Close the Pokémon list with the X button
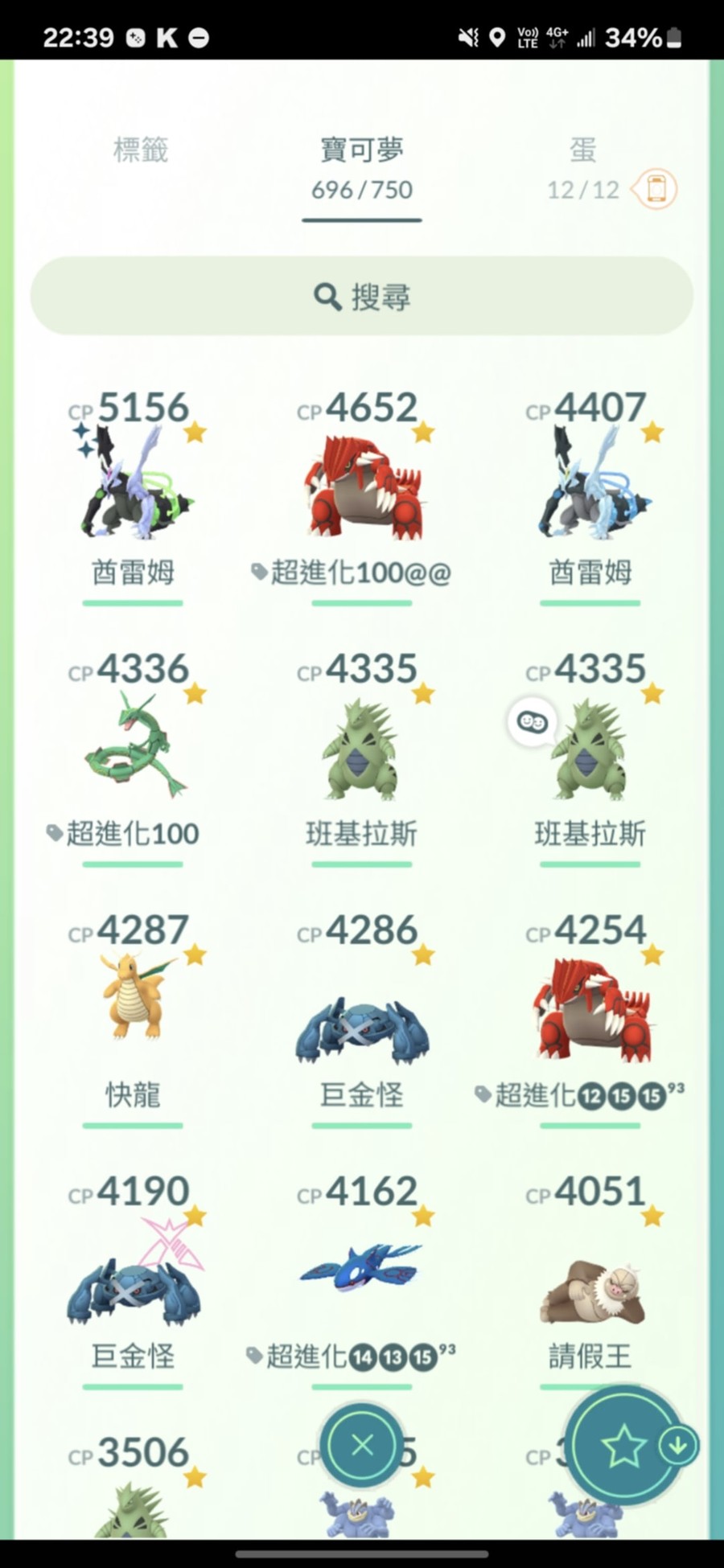The image size is (724, 1568). point(362,1446)
